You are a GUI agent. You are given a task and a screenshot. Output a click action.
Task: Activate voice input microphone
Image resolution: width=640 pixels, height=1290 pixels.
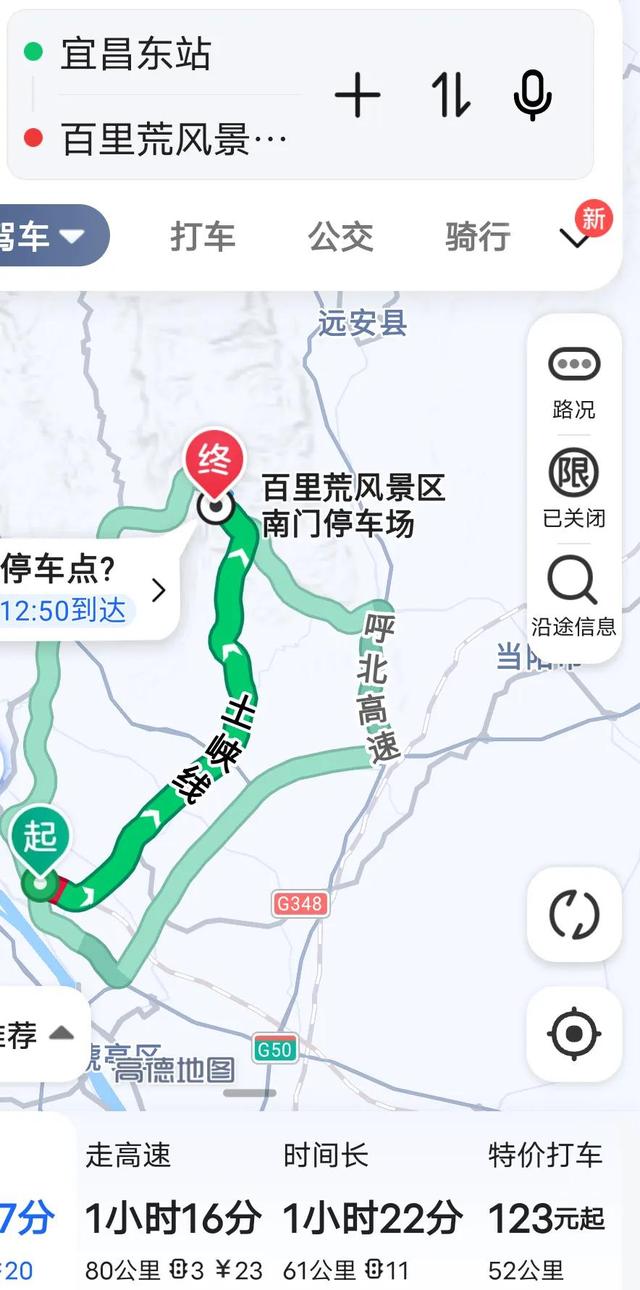point(532,96)
